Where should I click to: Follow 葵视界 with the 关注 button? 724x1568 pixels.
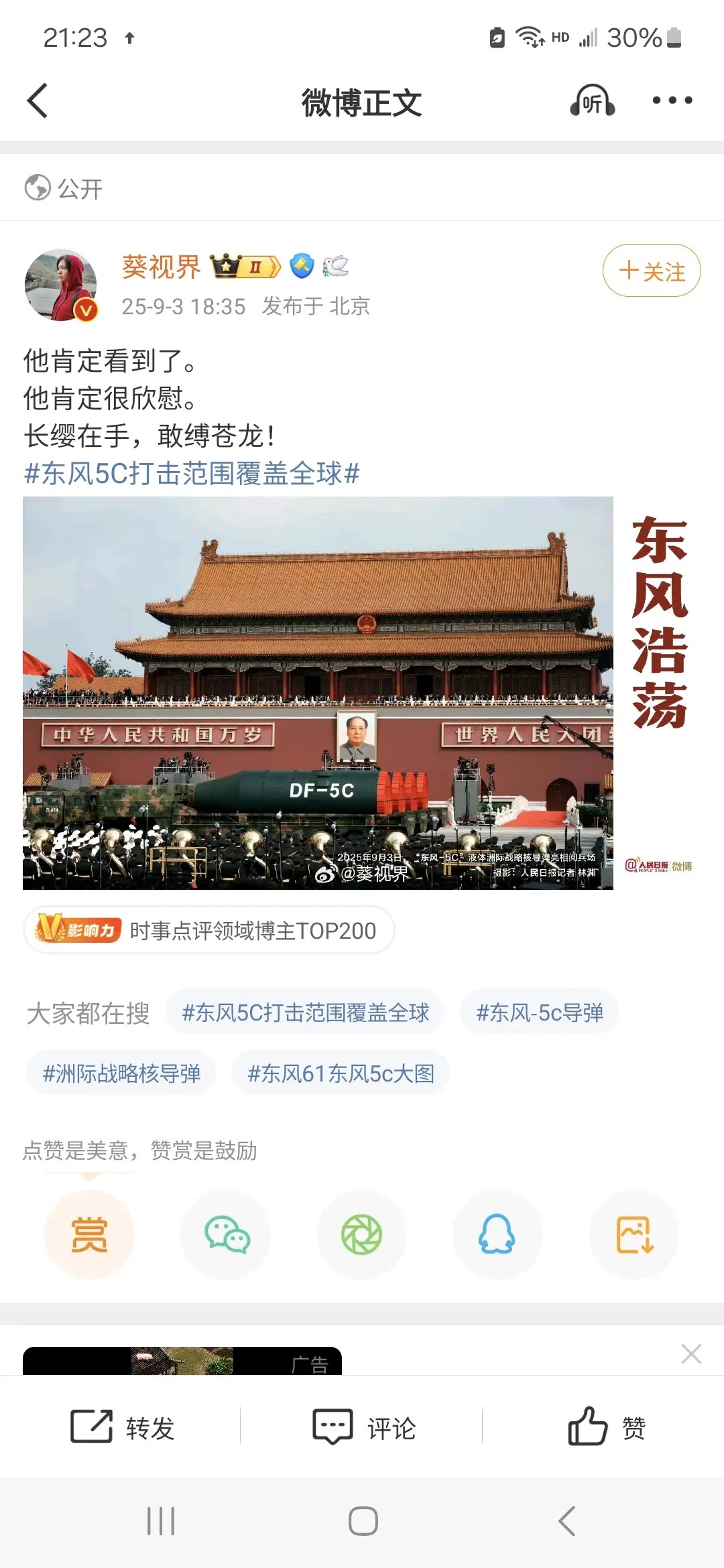point(652,271)
